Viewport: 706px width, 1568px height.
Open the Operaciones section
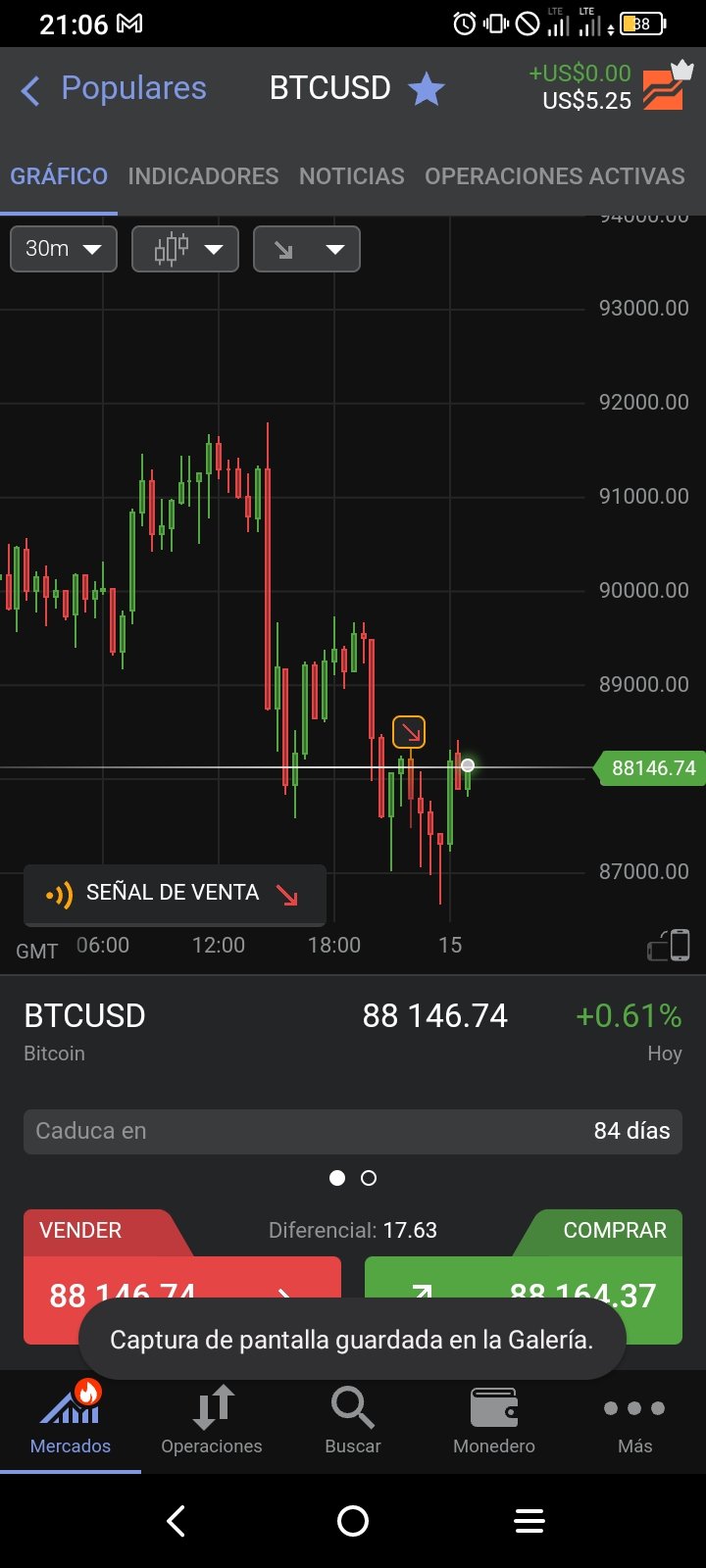[212, 1419]
